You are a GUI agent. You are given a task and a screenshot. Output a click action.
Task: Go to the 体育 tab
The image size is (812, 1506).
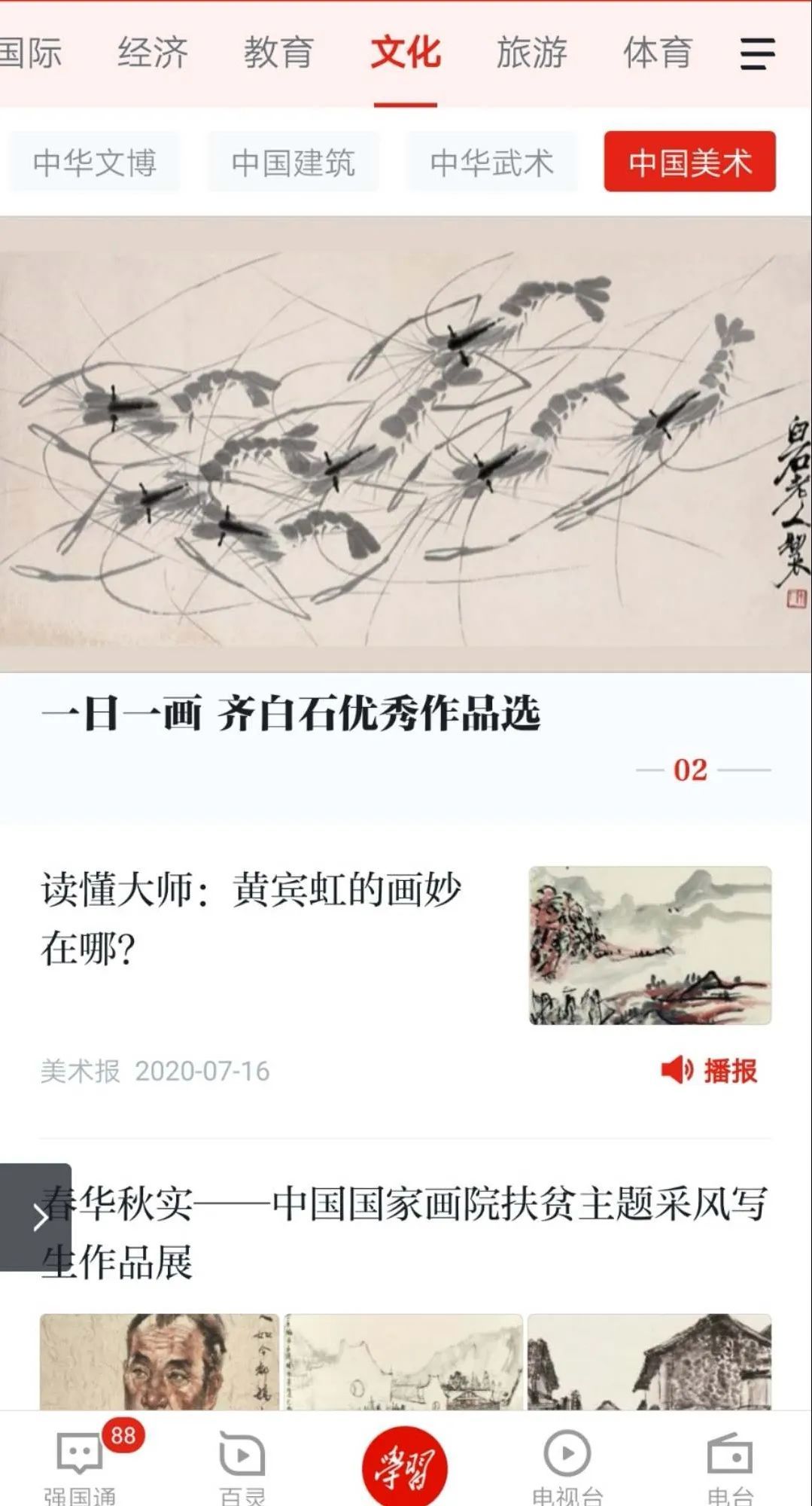click(657, 53)
